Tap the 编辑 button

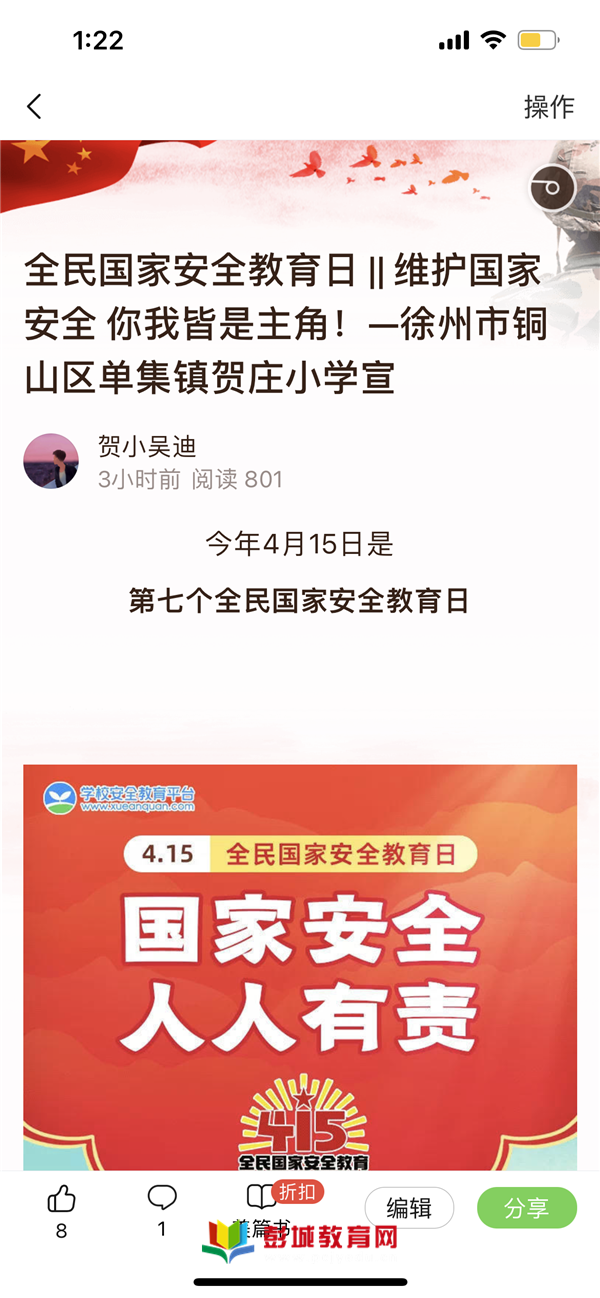tap(408, 1208)
